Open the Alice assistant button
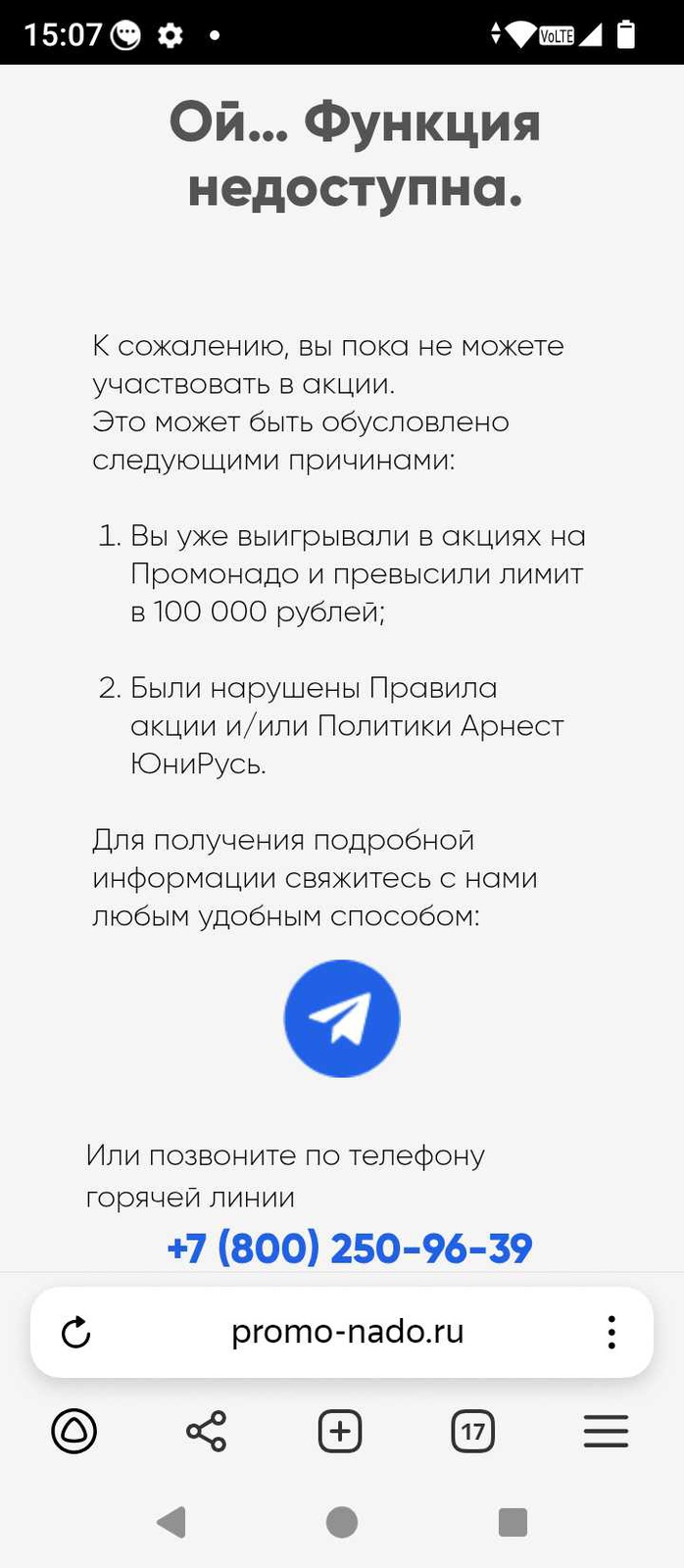The image size is (684, 1568). point(74,1432)
